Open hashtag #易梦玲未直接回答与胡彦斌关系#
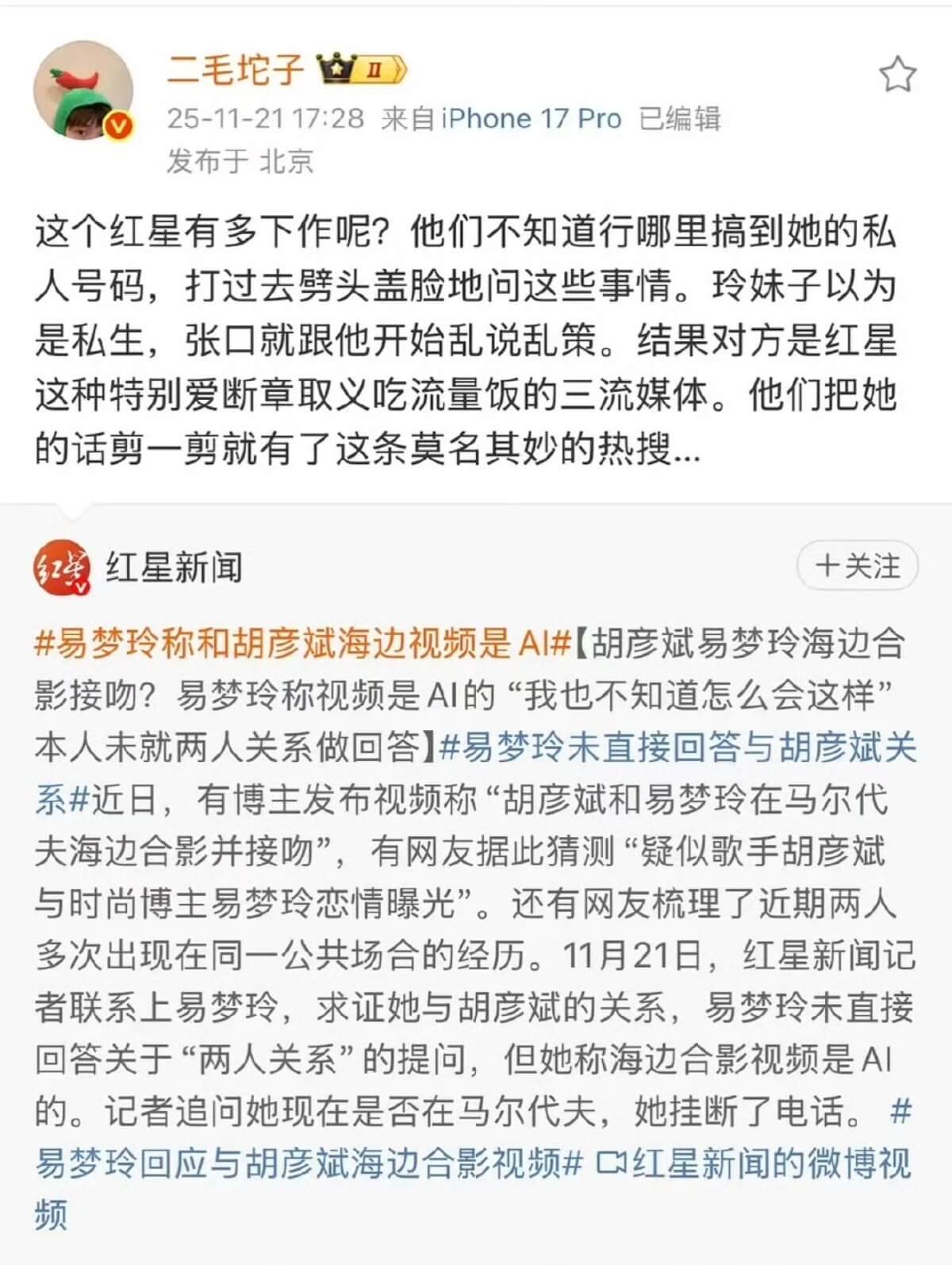This screenshot has width=952, height=1265. pos(674,748)
